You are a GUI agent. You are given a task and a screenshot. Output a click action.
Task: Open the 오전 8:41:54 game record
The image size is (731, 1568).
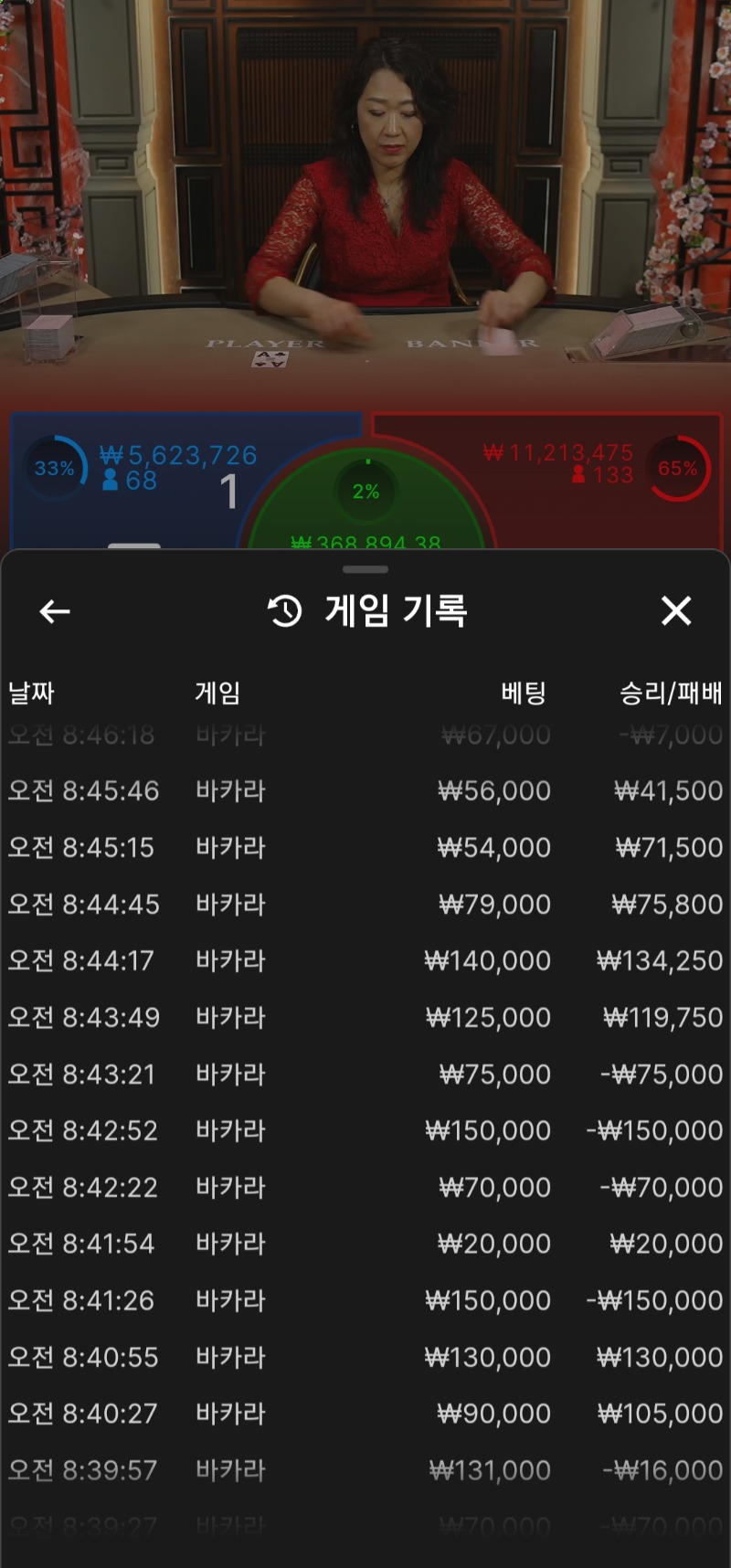365,1244
